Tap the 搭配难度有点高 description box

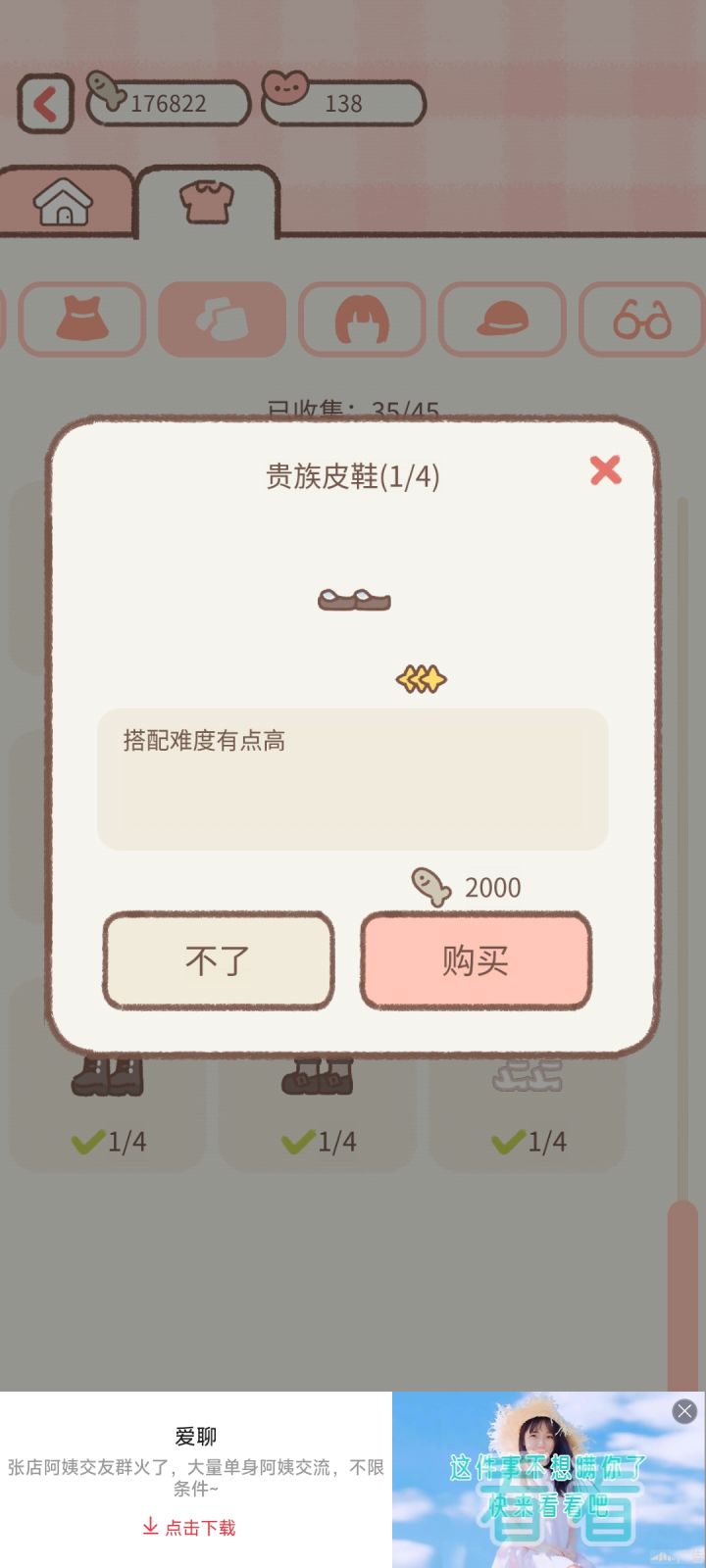[353, 778]
